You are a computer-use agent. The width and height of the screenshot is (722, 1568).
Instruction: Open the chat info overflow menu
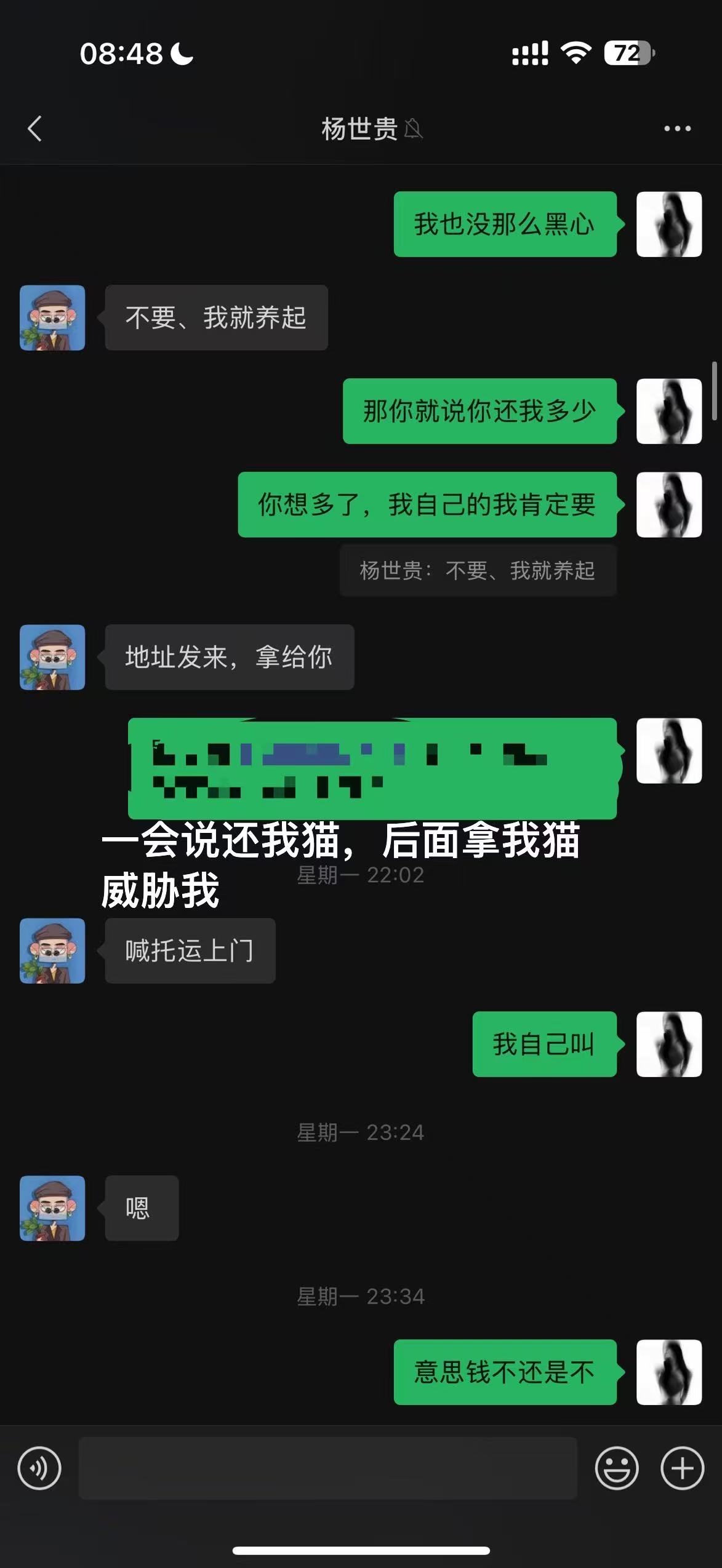tap(677, 129)
